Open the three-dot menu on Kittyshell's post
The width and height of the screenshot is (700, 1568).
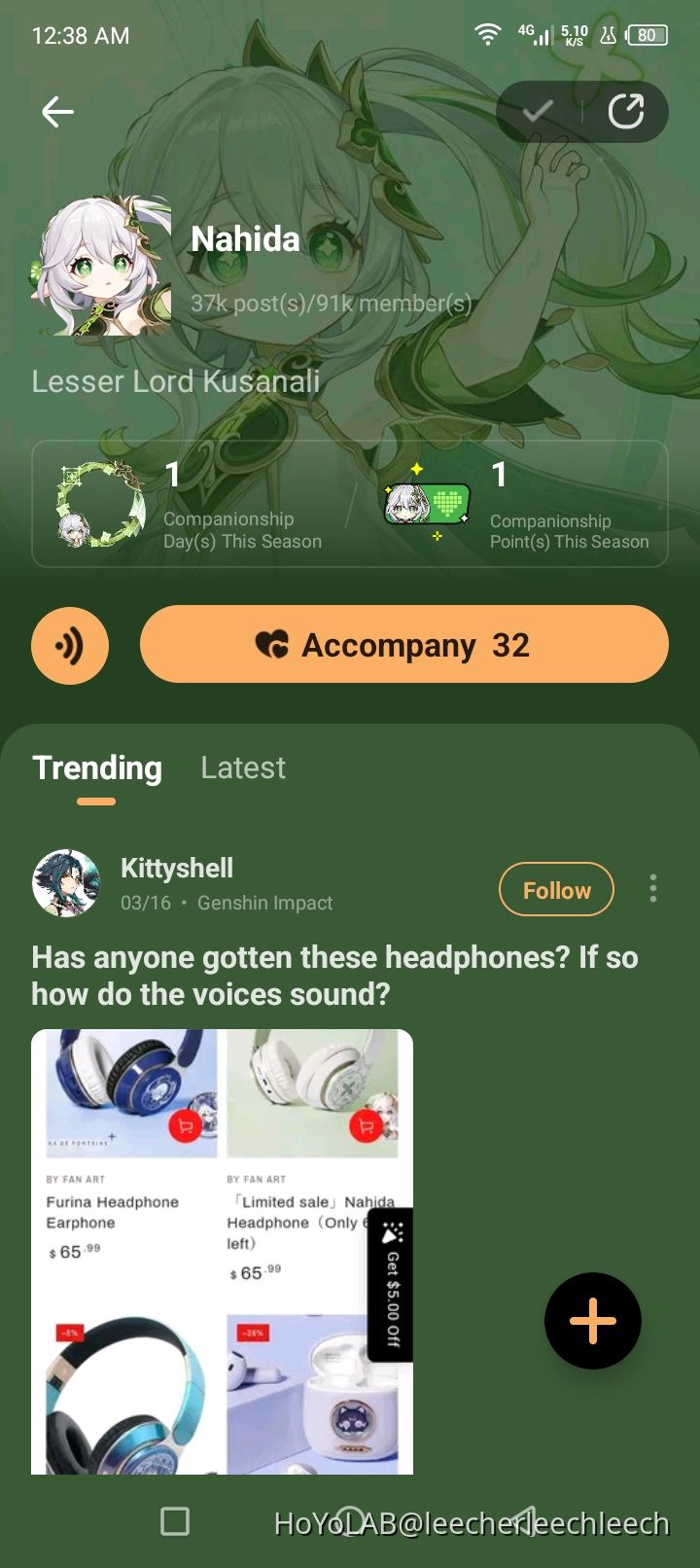point(652,888)
